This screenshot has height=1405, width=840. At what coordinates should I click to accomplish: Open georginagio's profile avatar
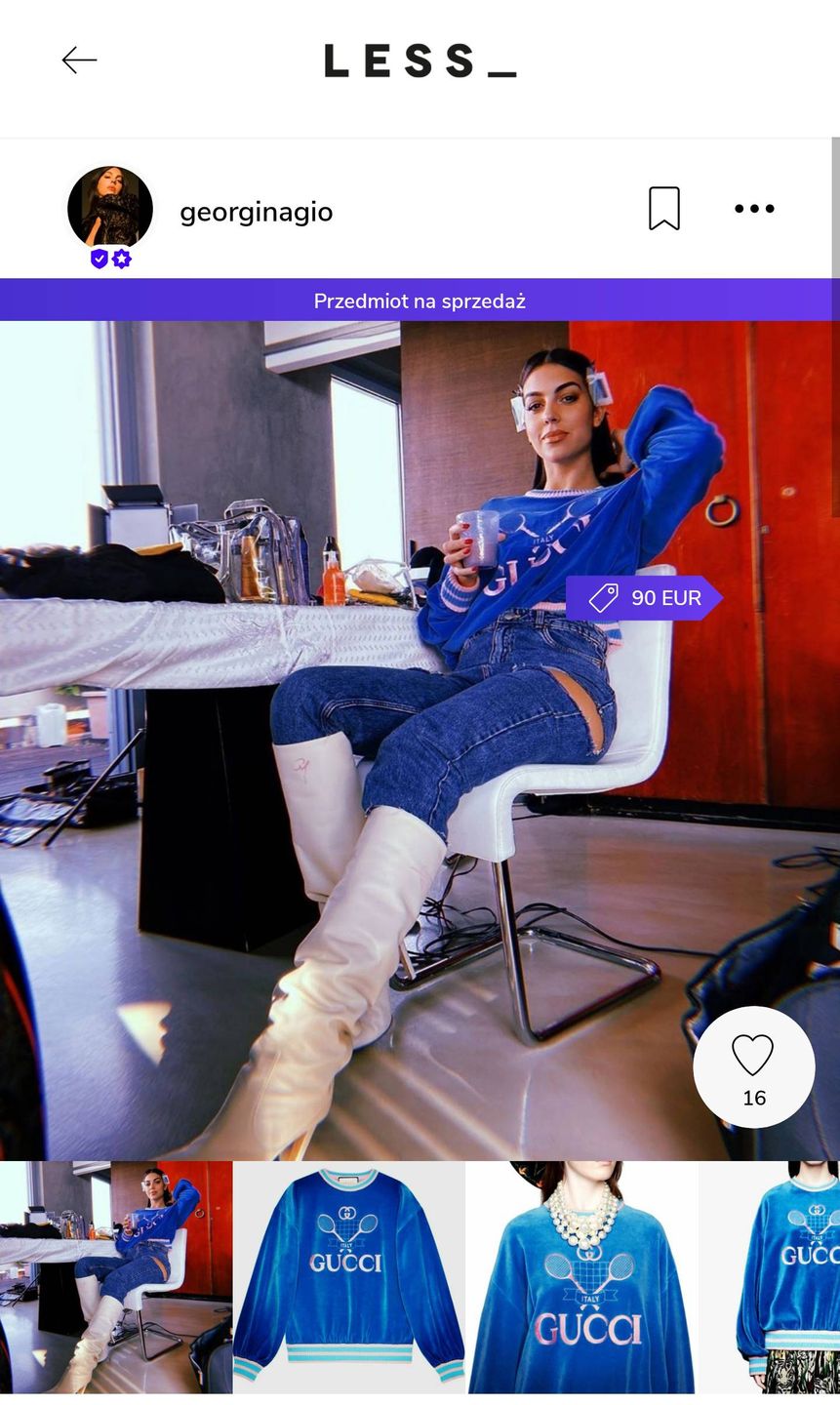(110, 208)
